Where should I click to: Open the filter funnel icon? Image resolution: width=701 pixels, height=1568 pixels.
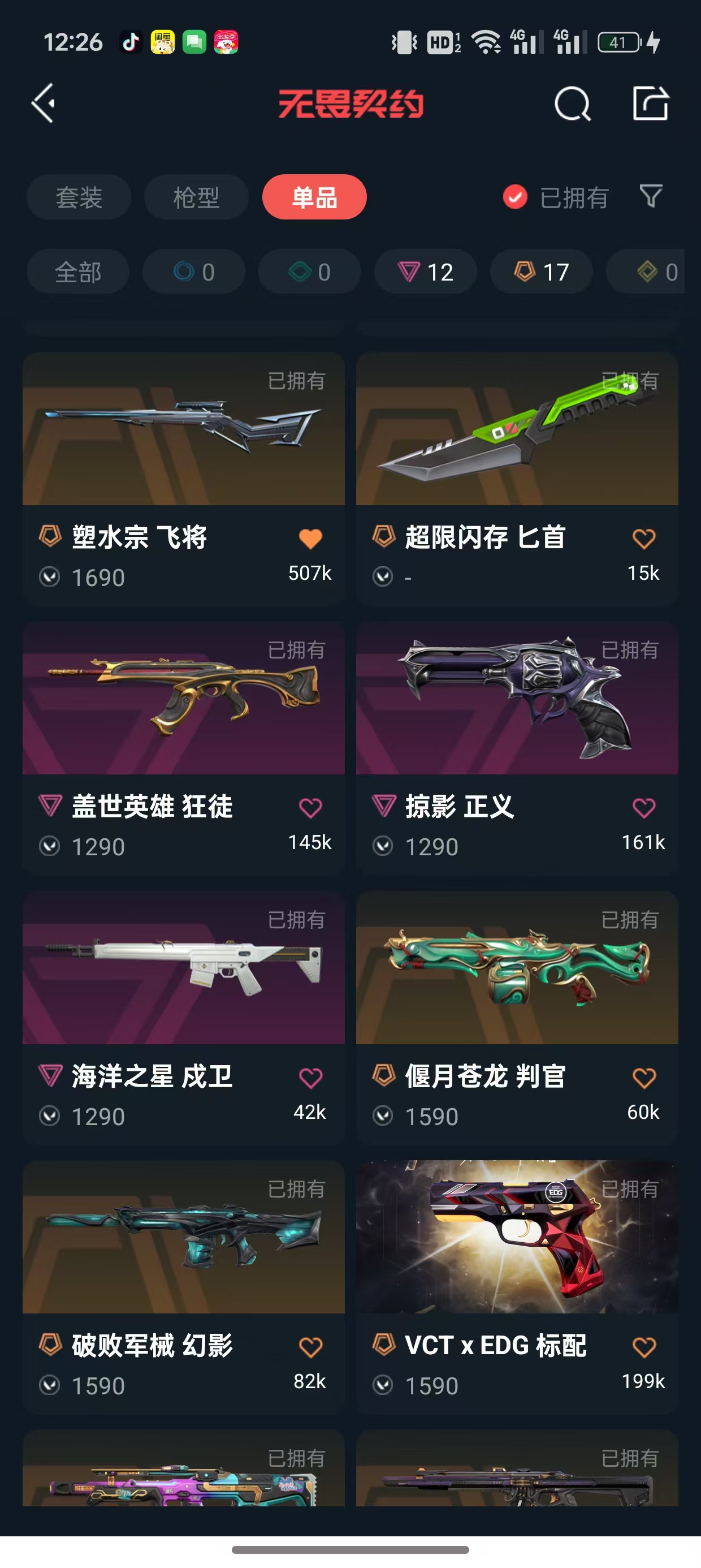(x=651, y=197)
